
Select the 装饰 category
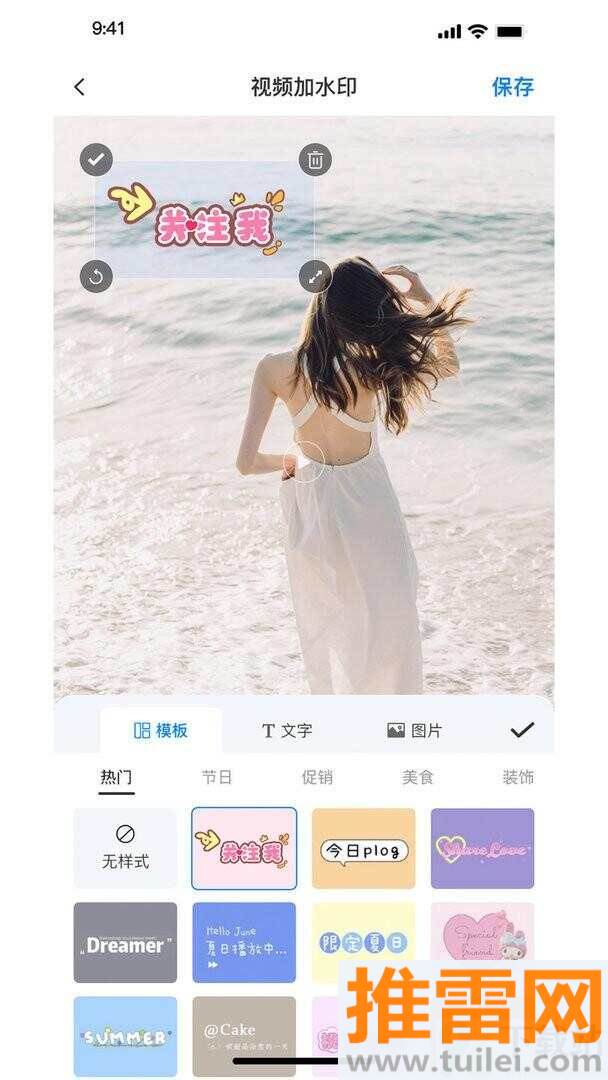pos(517,777)
